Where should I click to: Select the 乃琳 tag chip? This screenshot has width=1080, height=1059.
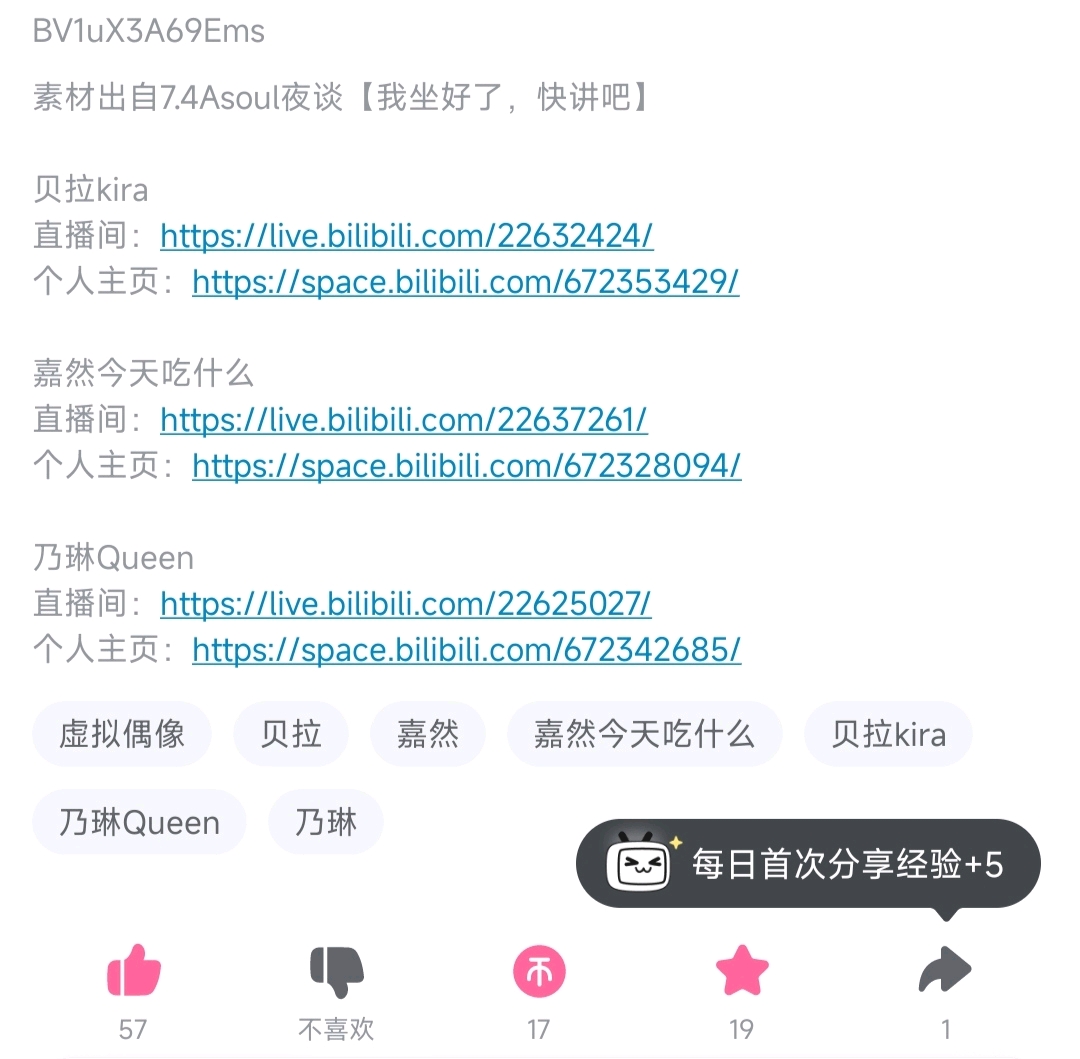tap(326, 822)
